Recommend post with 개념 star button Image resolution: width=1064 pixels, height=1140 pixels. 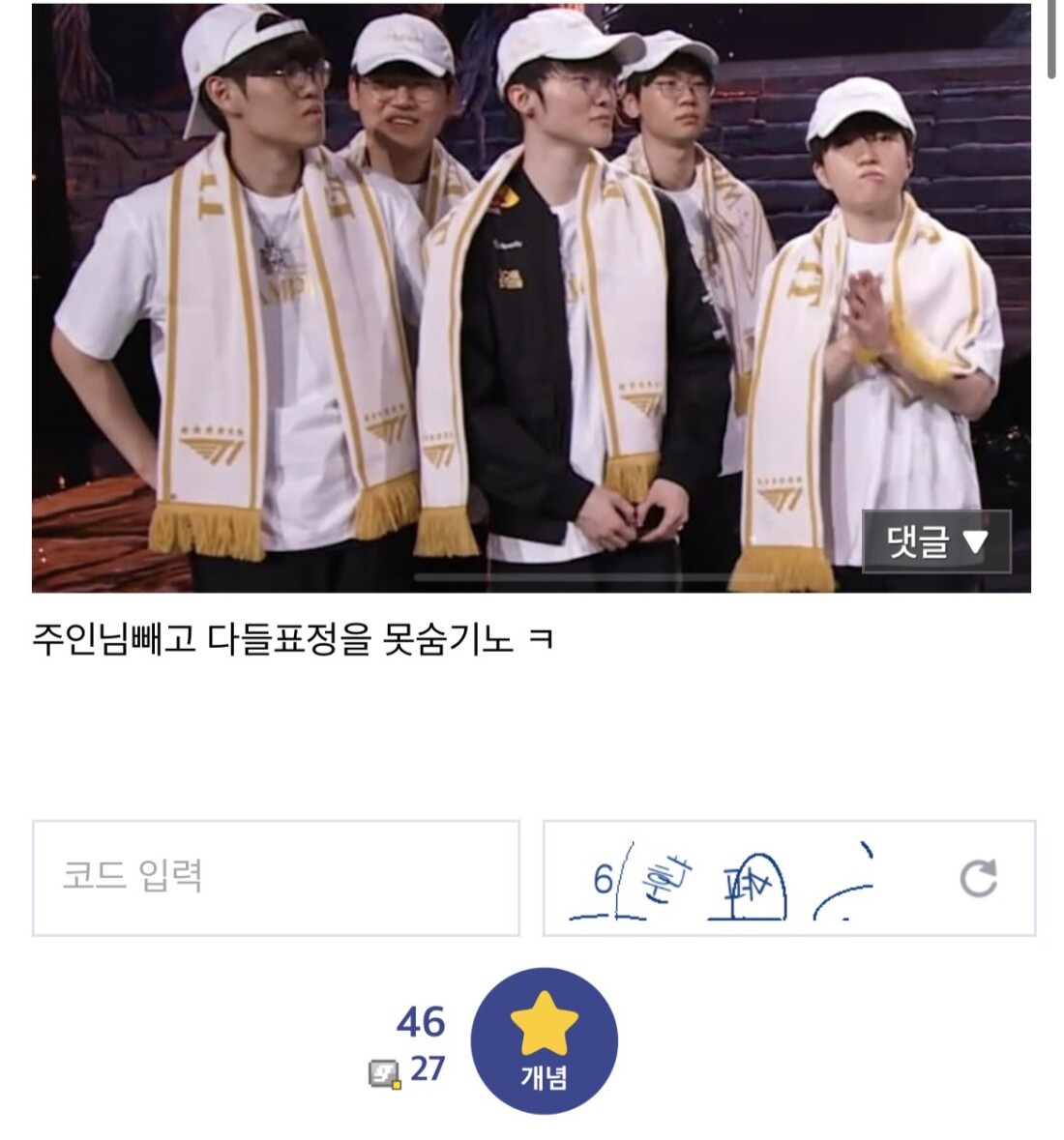(x=544, y=1040)
